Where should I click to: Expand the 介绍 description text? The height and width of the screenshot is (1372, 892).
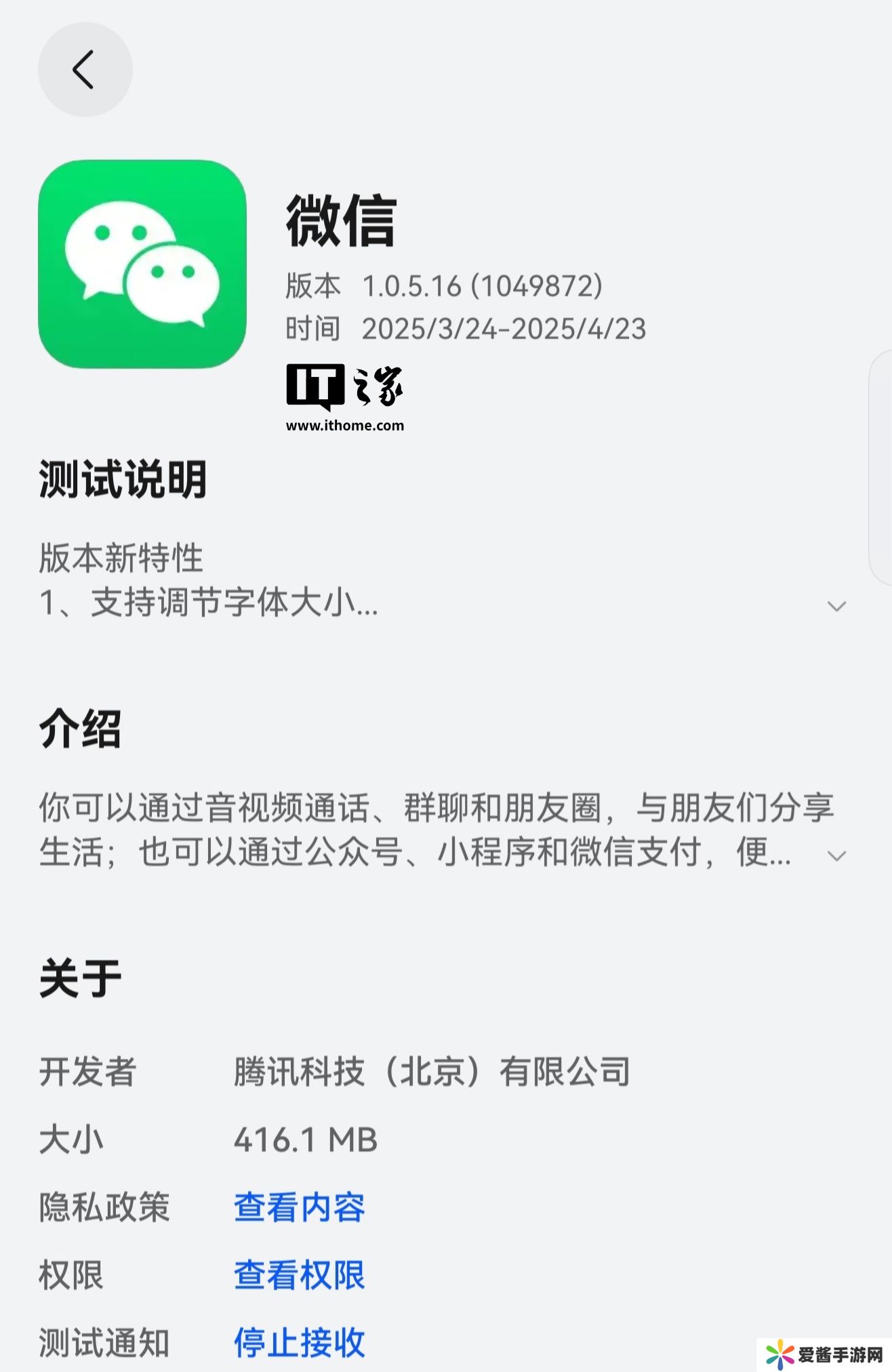tap(836, 855)
